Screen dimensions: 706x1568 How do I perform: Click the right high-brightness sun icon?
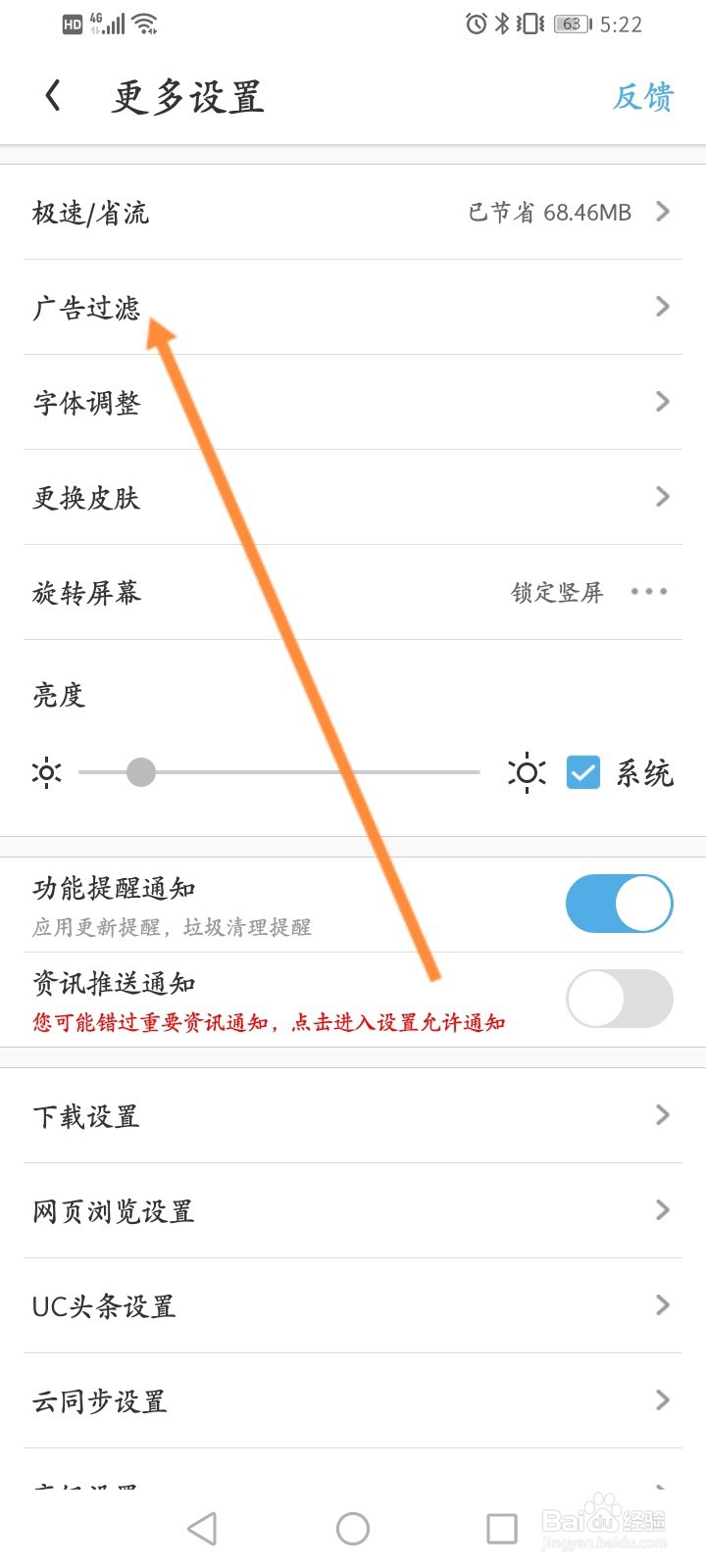tap(527, 772)
